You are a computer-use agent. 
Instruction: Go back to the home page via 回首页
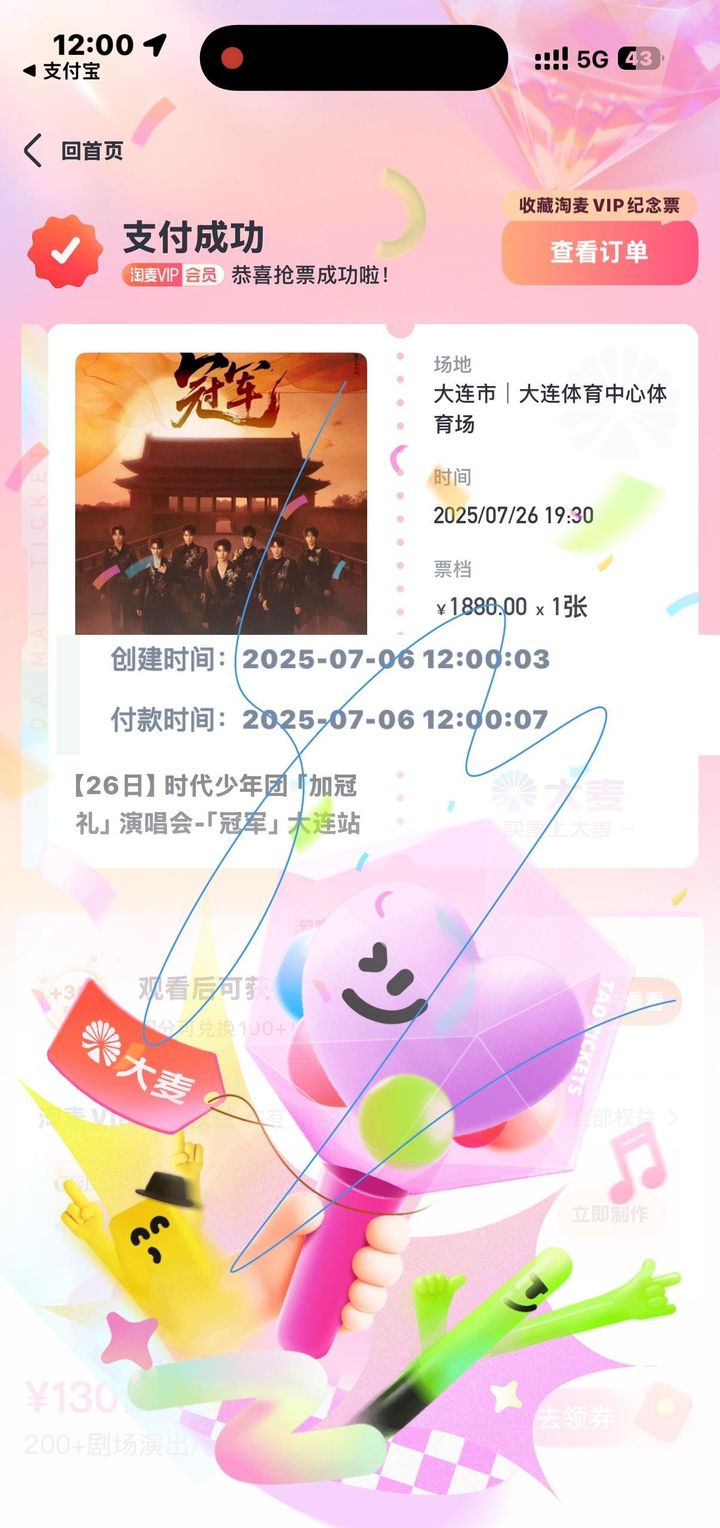coord(74,151)
